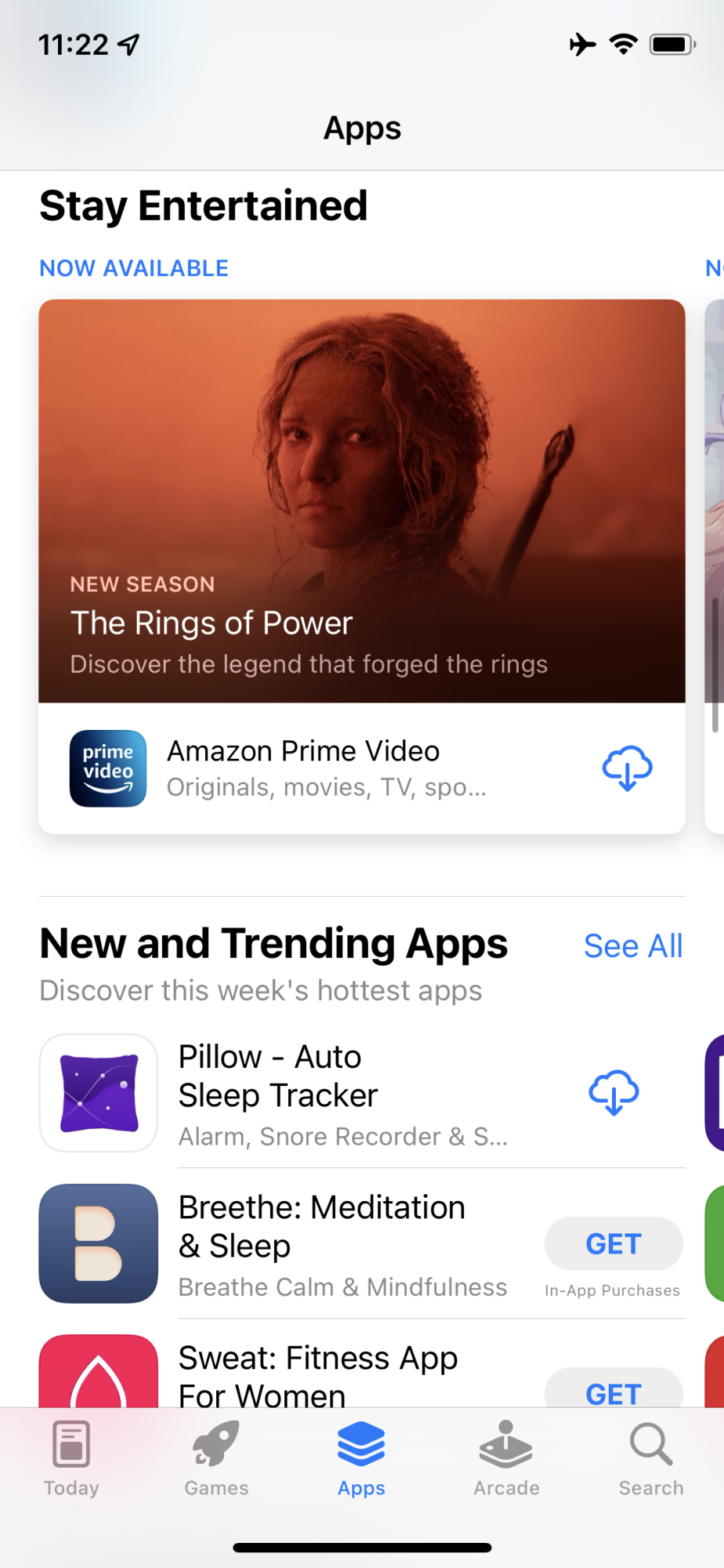The image size is (724, 1568).
Task: Get the Breethe meditation app
Action: pos(614,1243)
